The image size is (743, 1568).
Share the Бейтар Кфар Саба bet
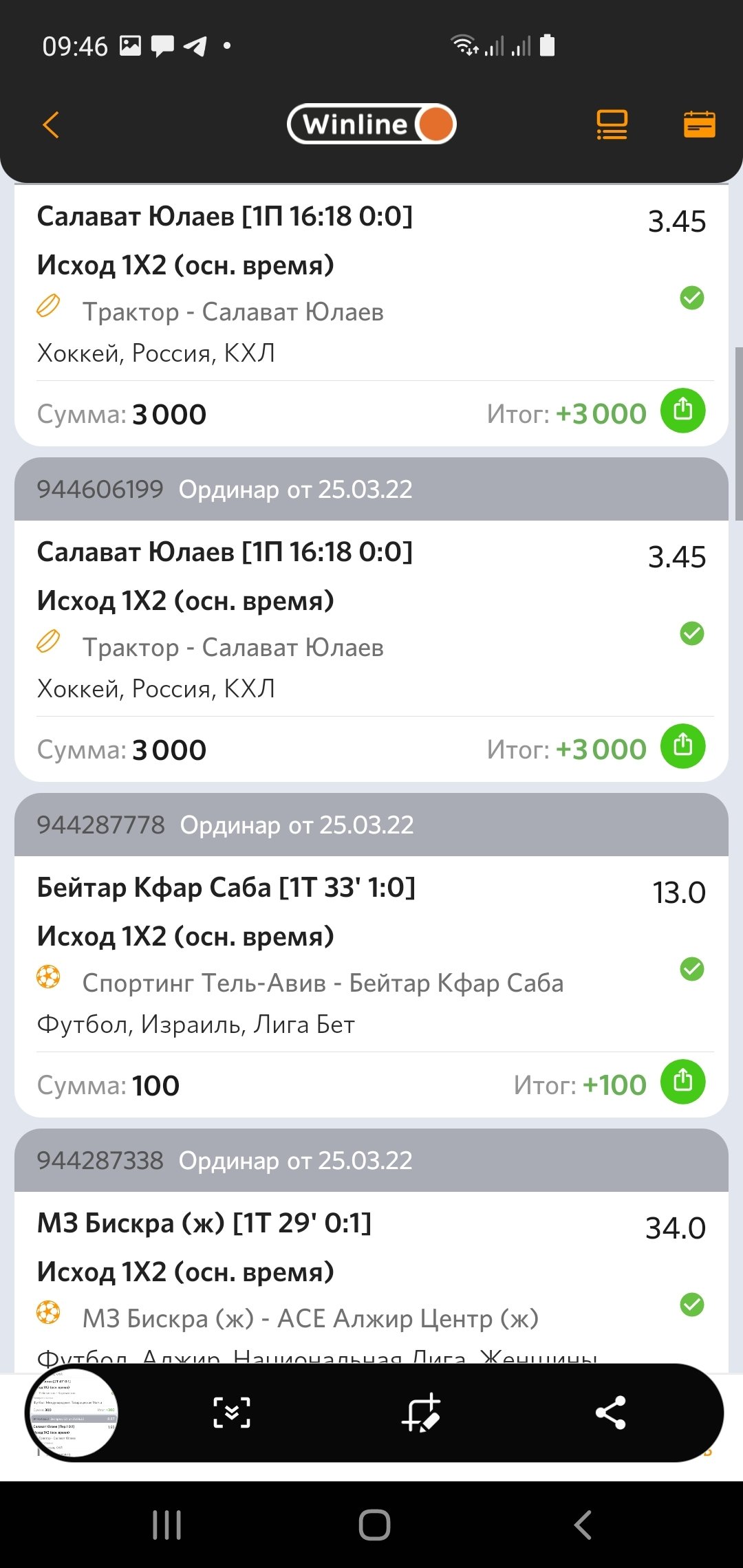pos(682,1082)
